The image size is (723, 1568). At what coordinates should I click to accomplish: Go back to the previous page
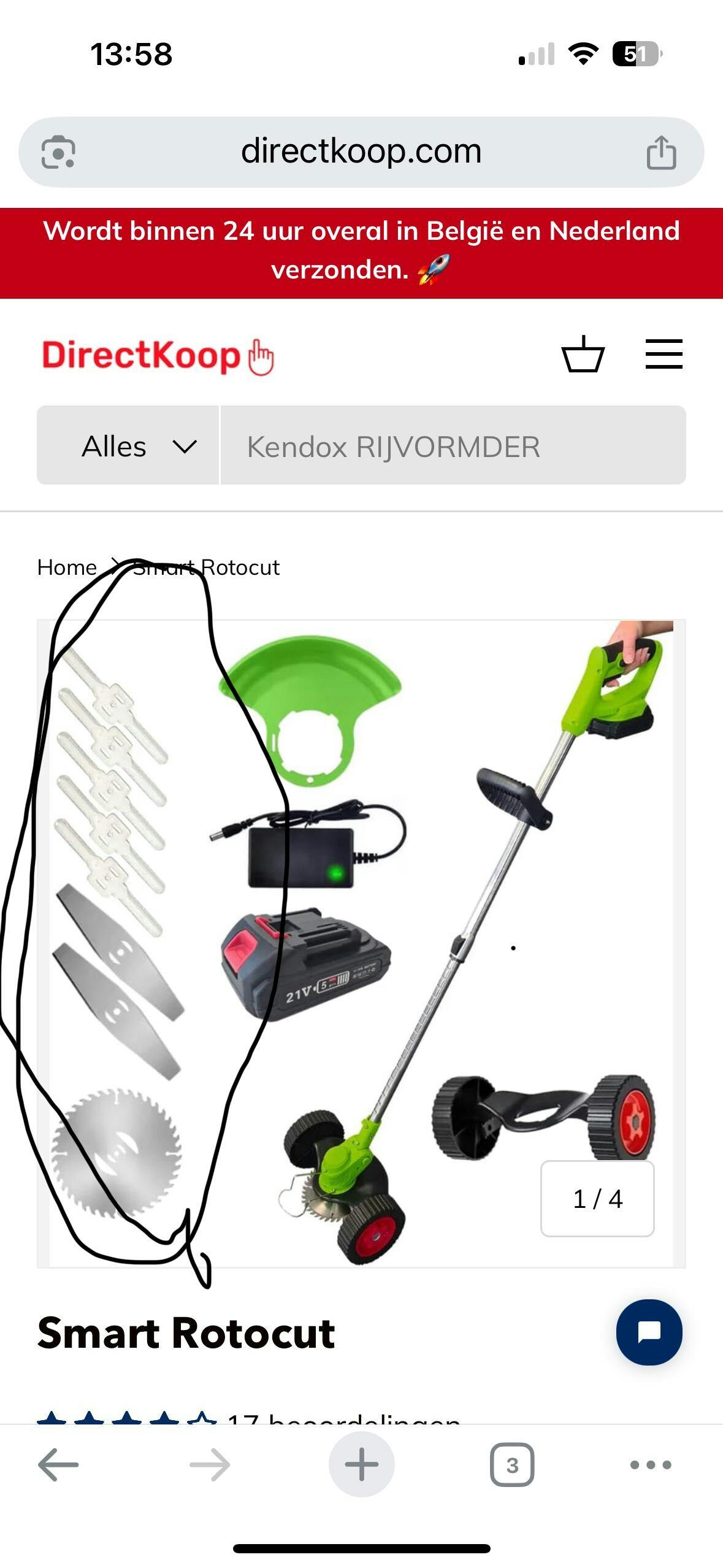[x=58, y=1465]
